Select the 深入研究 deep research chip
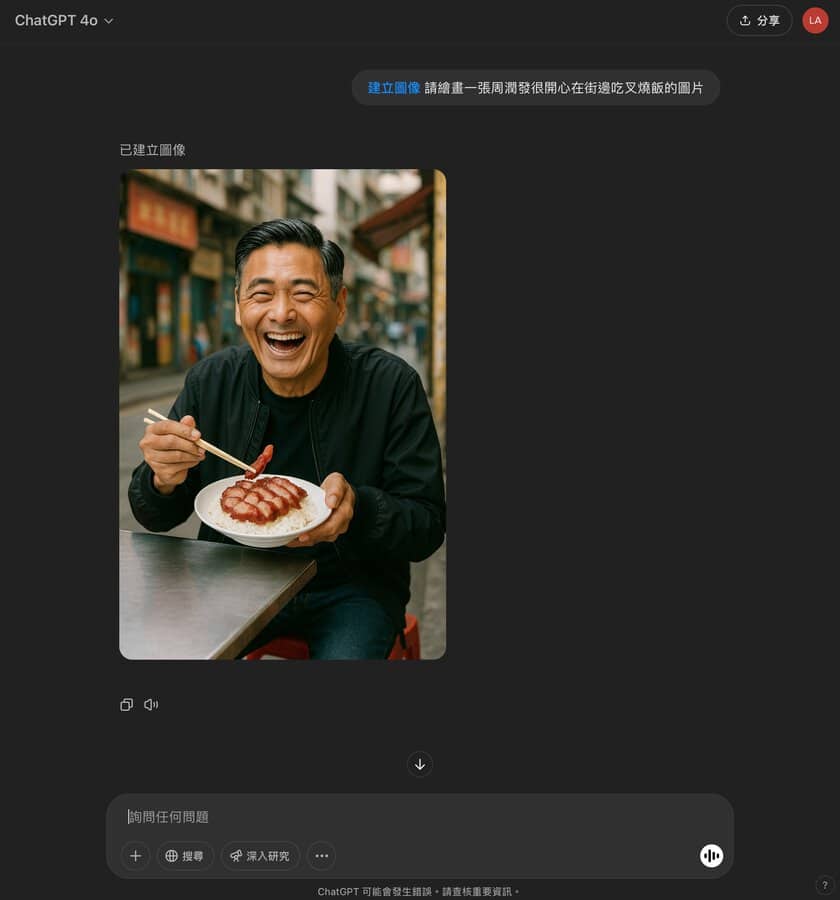This screenshot has width=840, height=900. (x=260, y=856)
